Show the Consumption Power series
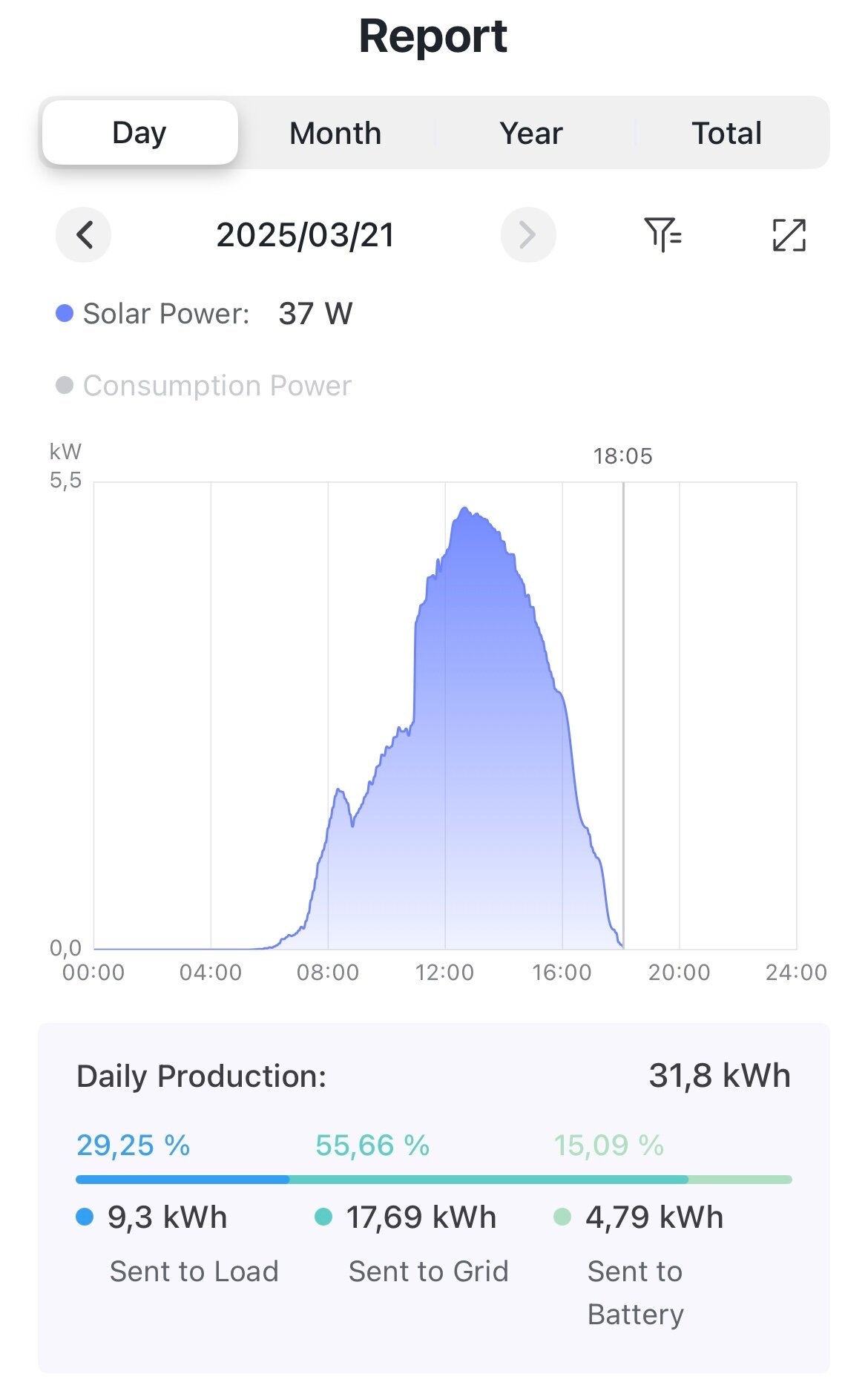The image size is (868, 1394). [x=204, y=386]
